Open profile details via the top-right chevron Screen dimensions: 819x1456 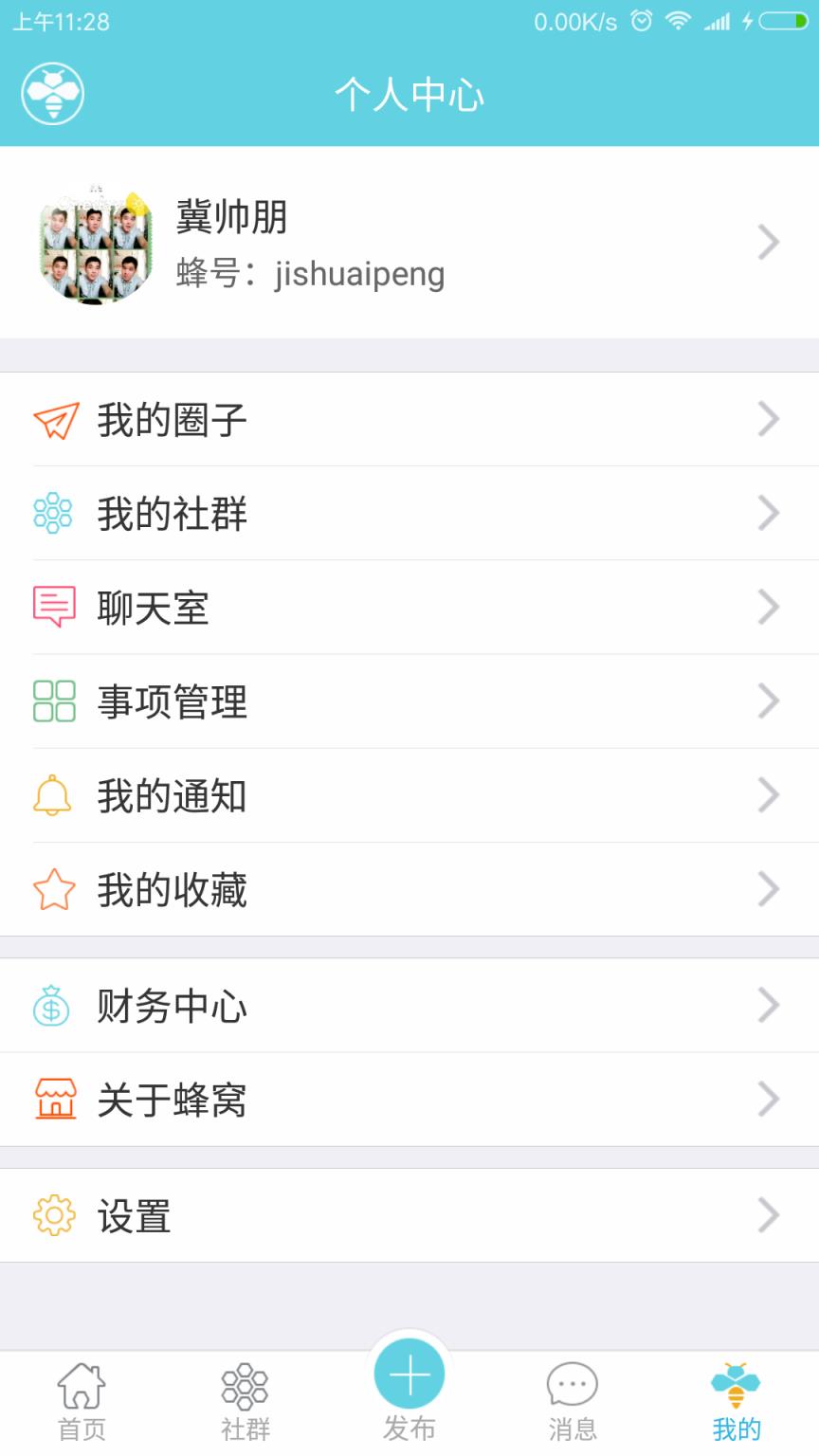(769, 243)
